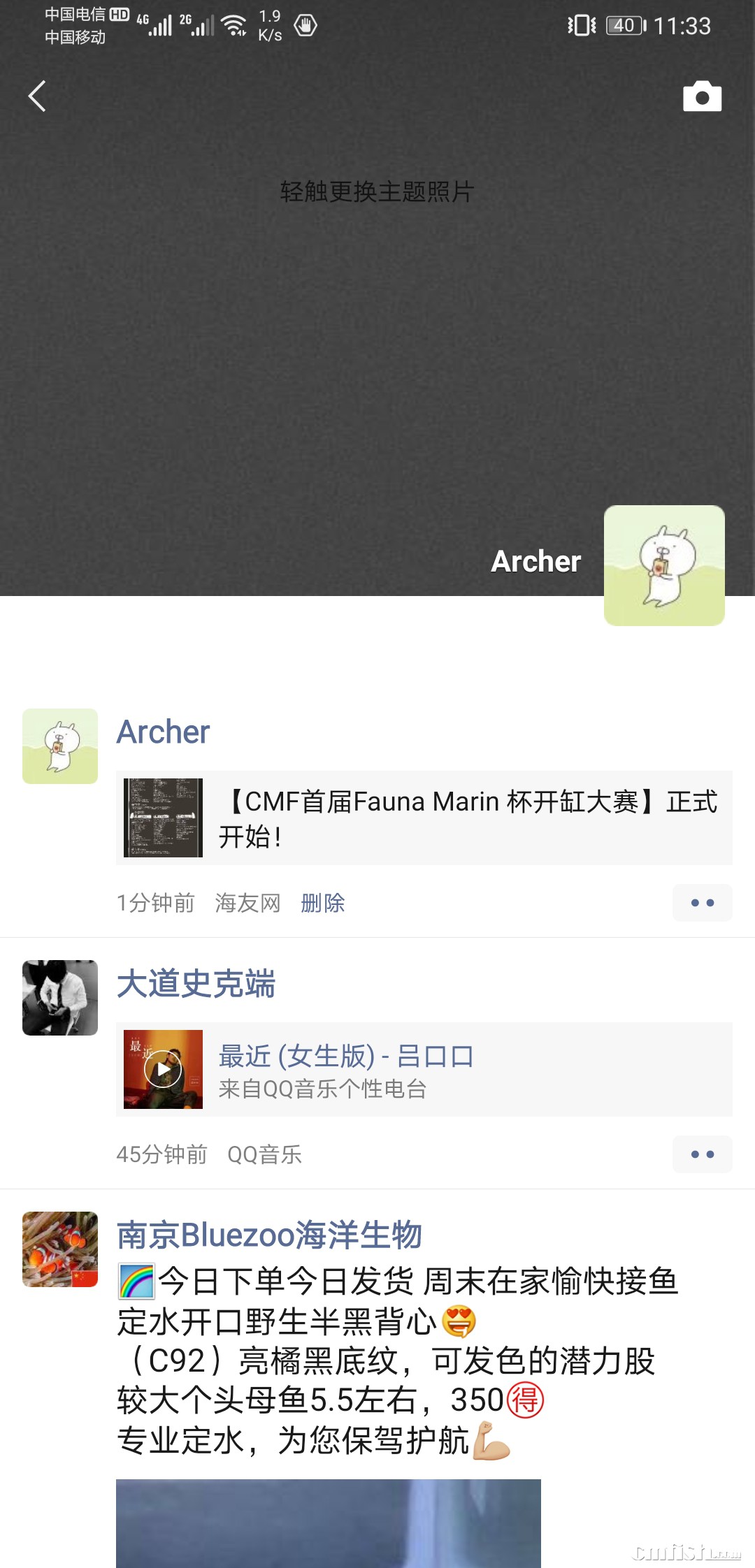Open Archer's name link in the first post
This screenshot has height=1568, width=755.
163,732
